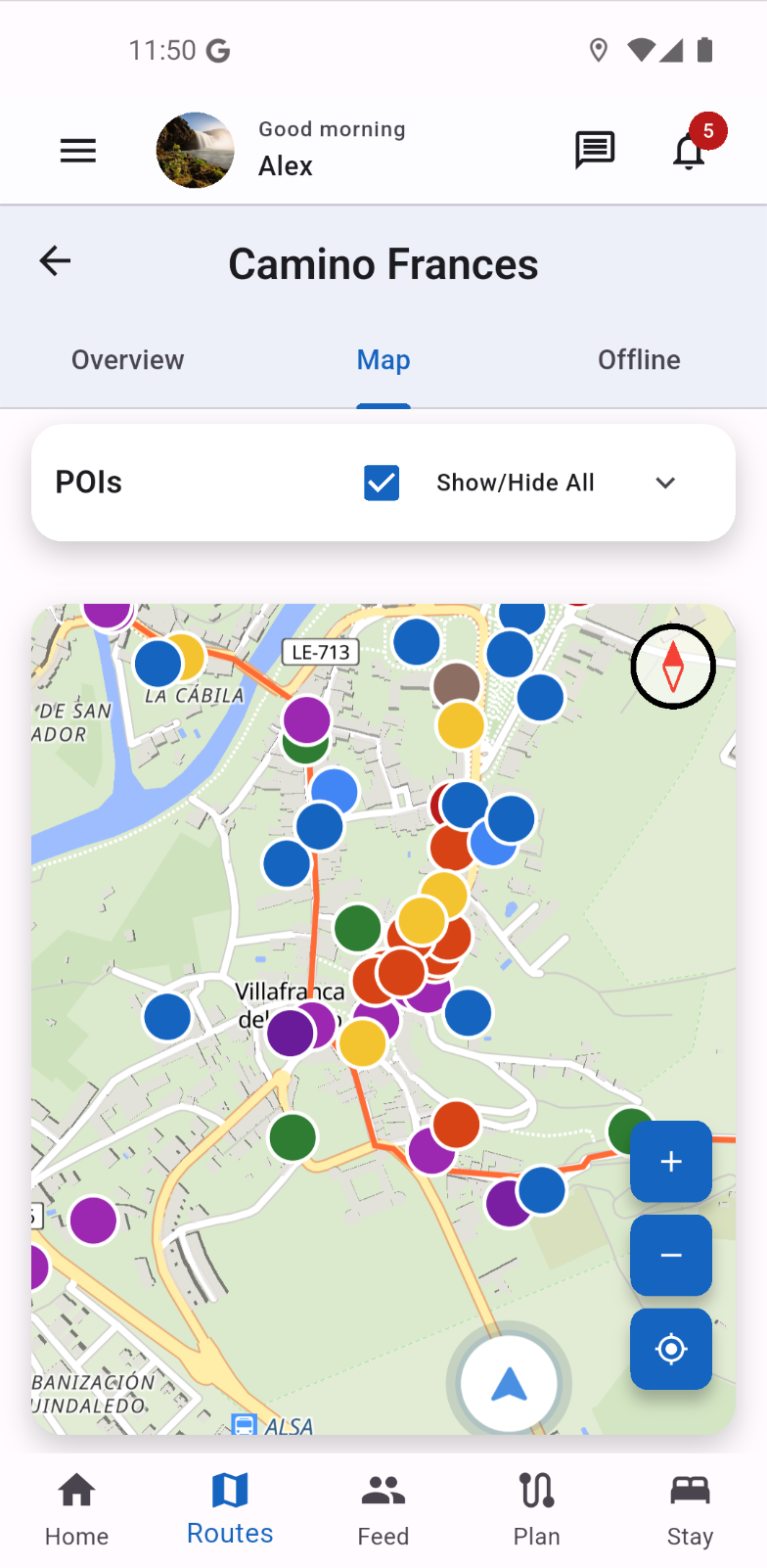This screenshot has height=1568, width=767.
Task: Center map on my location
Action: (x=671, y=1349)
